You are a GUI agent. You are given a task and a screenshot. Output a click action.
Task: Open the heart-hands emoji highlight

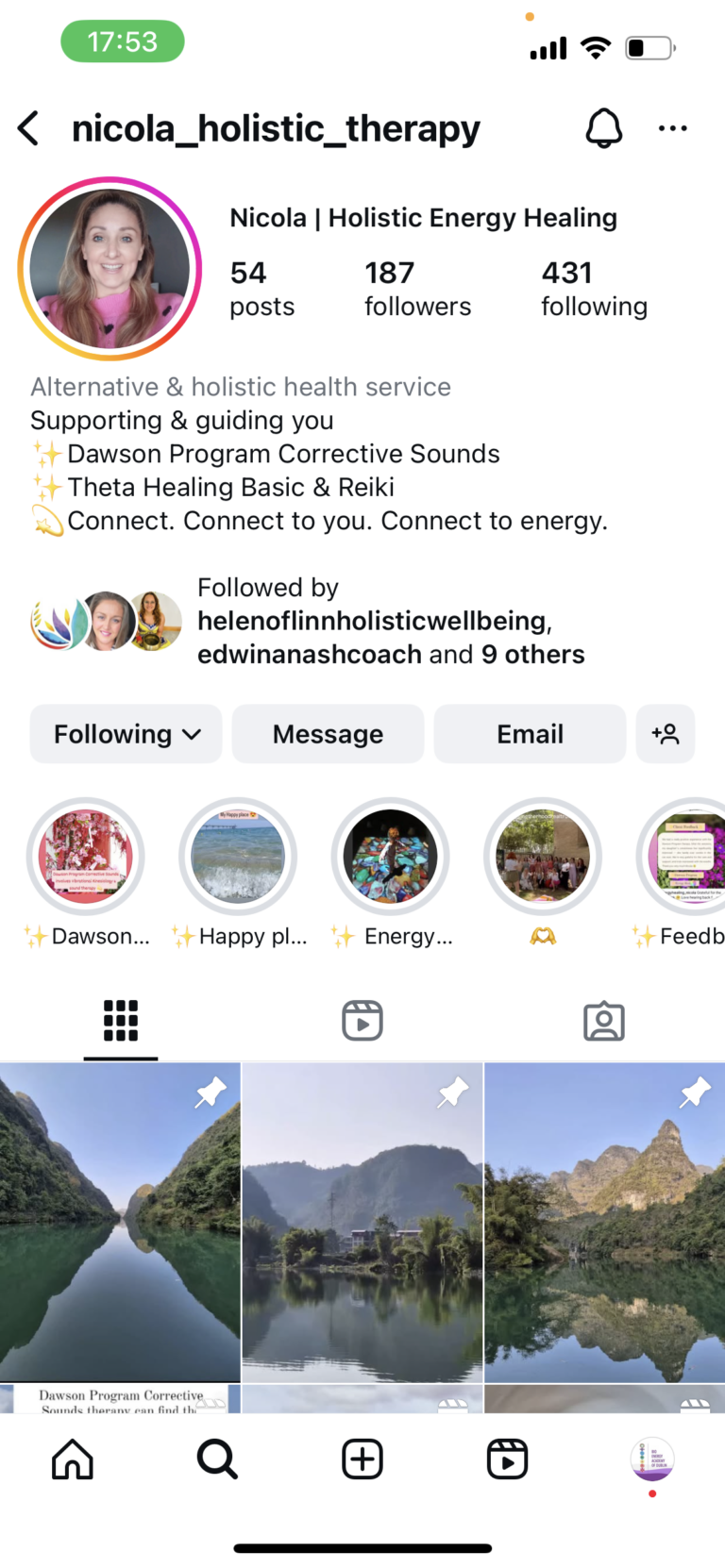click(x=542, y=857)
